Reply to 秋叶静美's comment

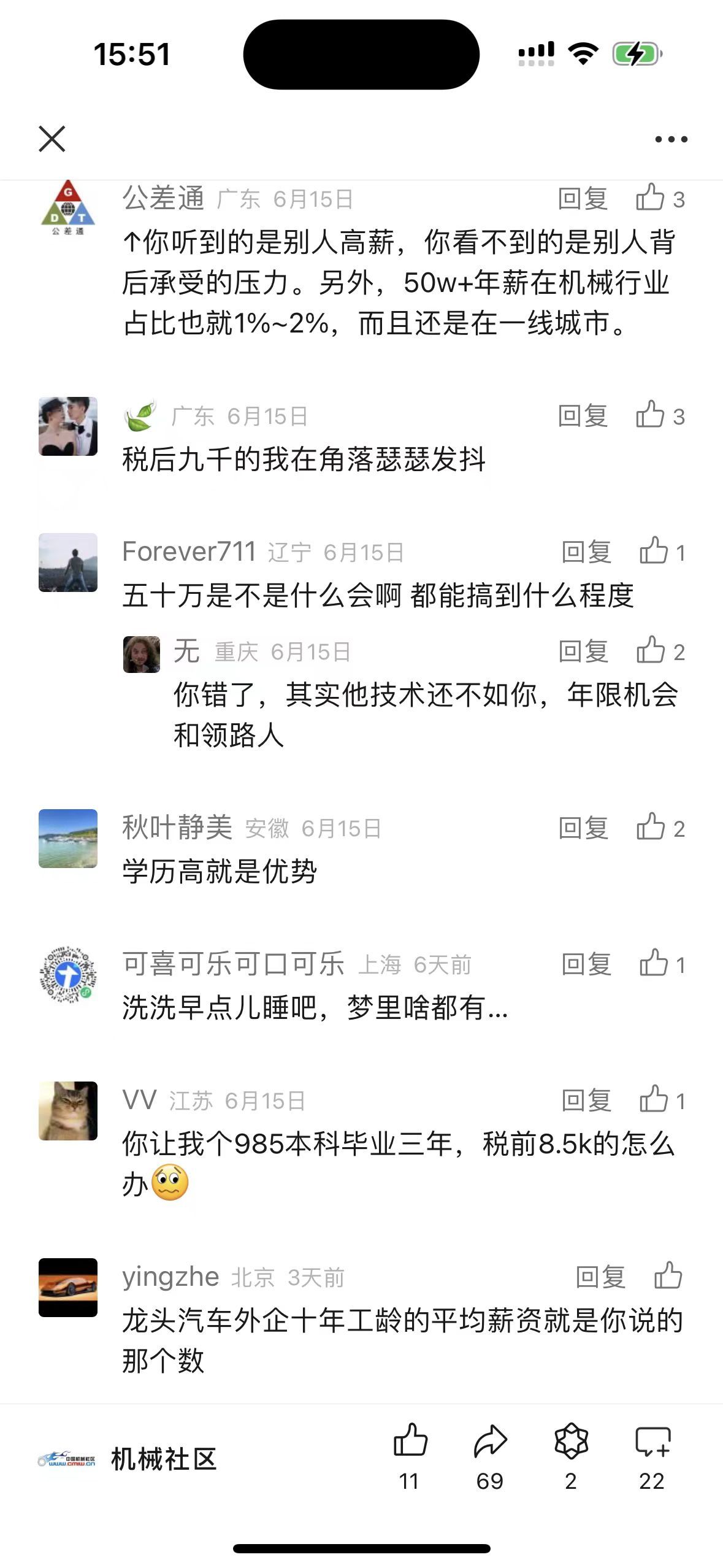[583, 828]
